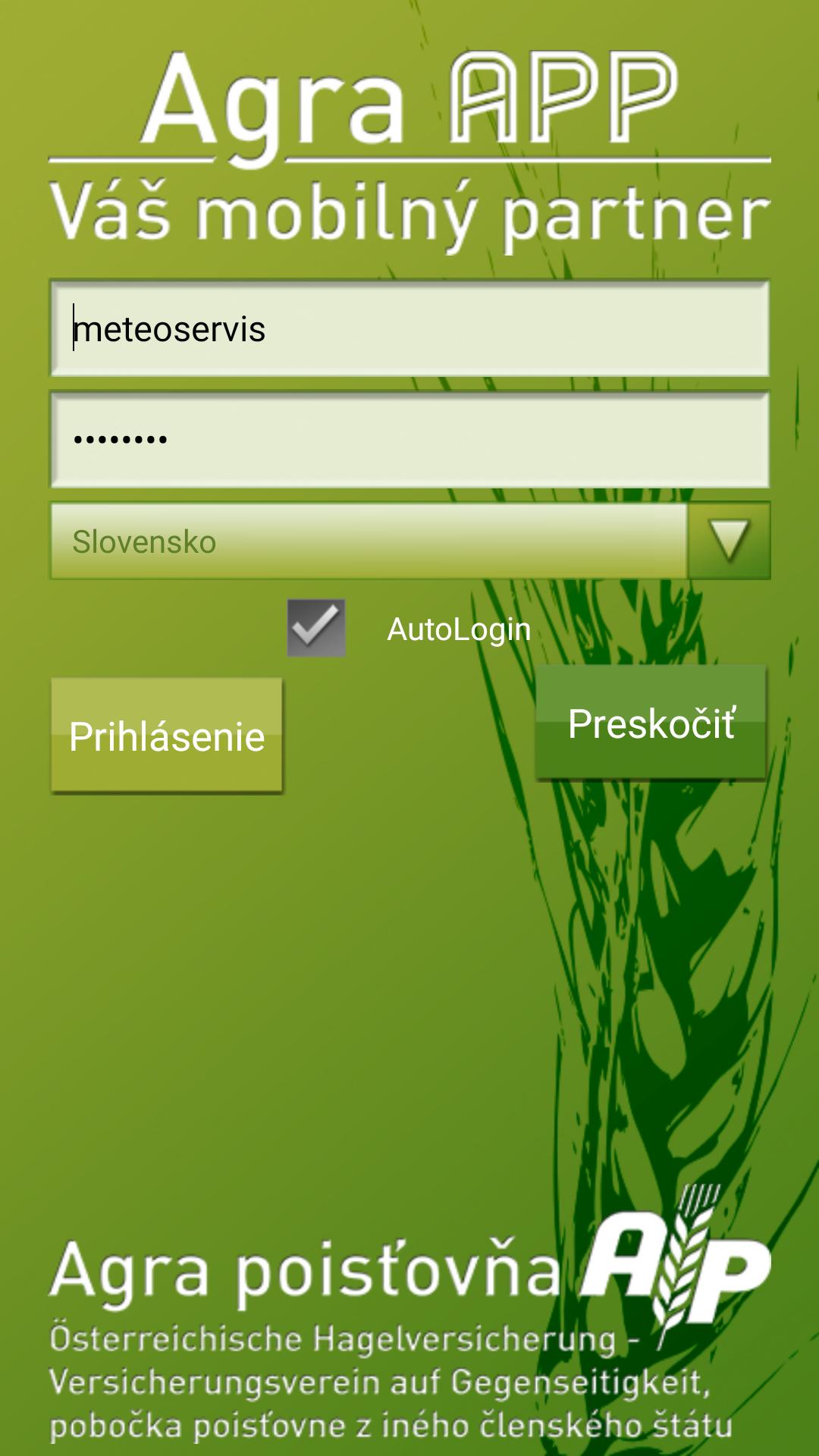
Task: Open the Slovensko country dropdown
Action: click(409, 541)
